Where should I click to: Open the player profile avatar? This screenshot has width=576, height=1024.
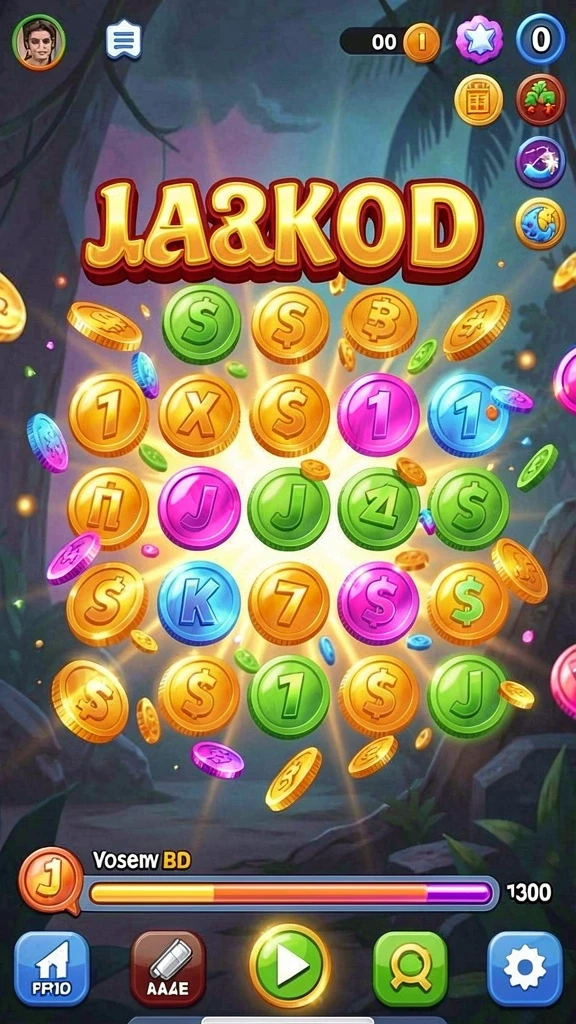click(39, 42)
